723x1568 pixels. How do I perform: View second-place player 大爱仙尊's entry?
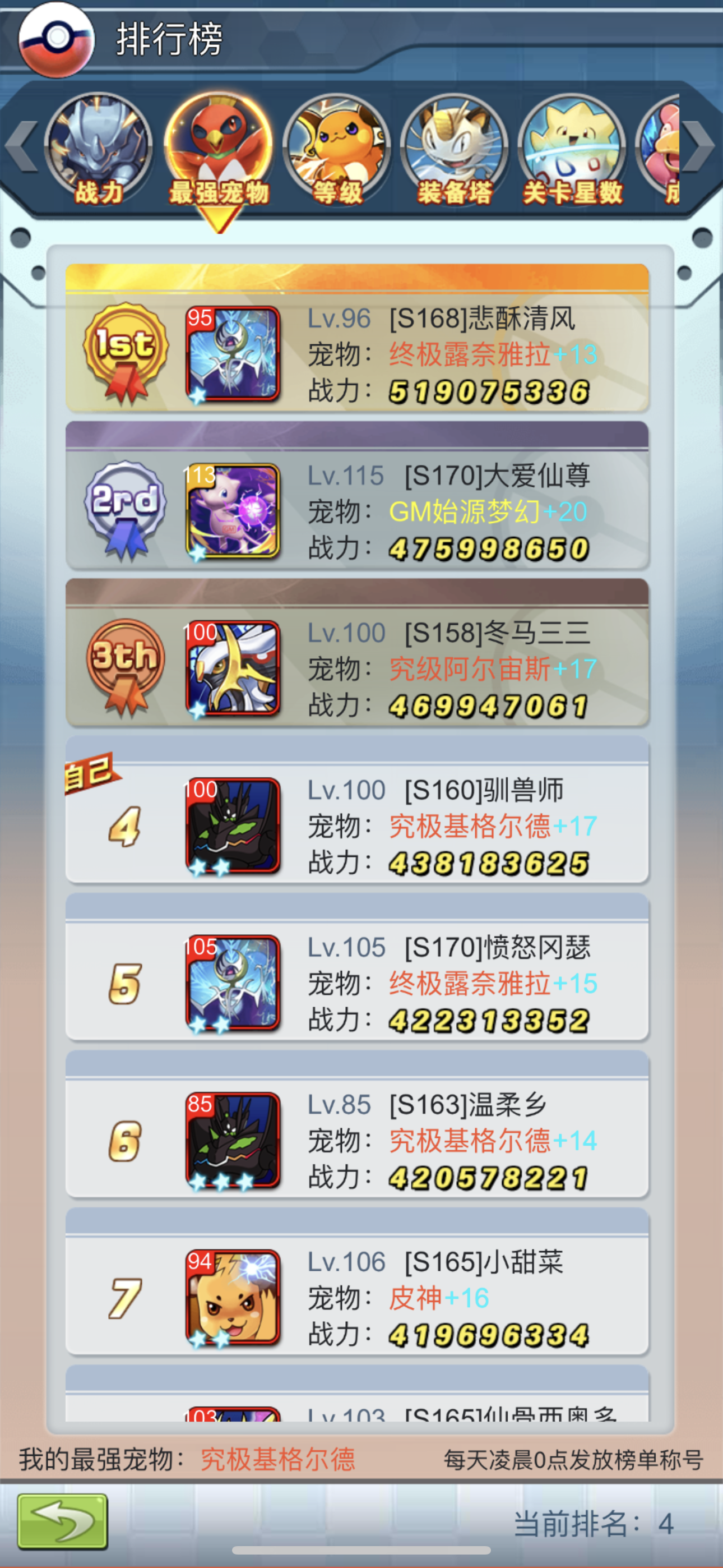tap(356, 510)
